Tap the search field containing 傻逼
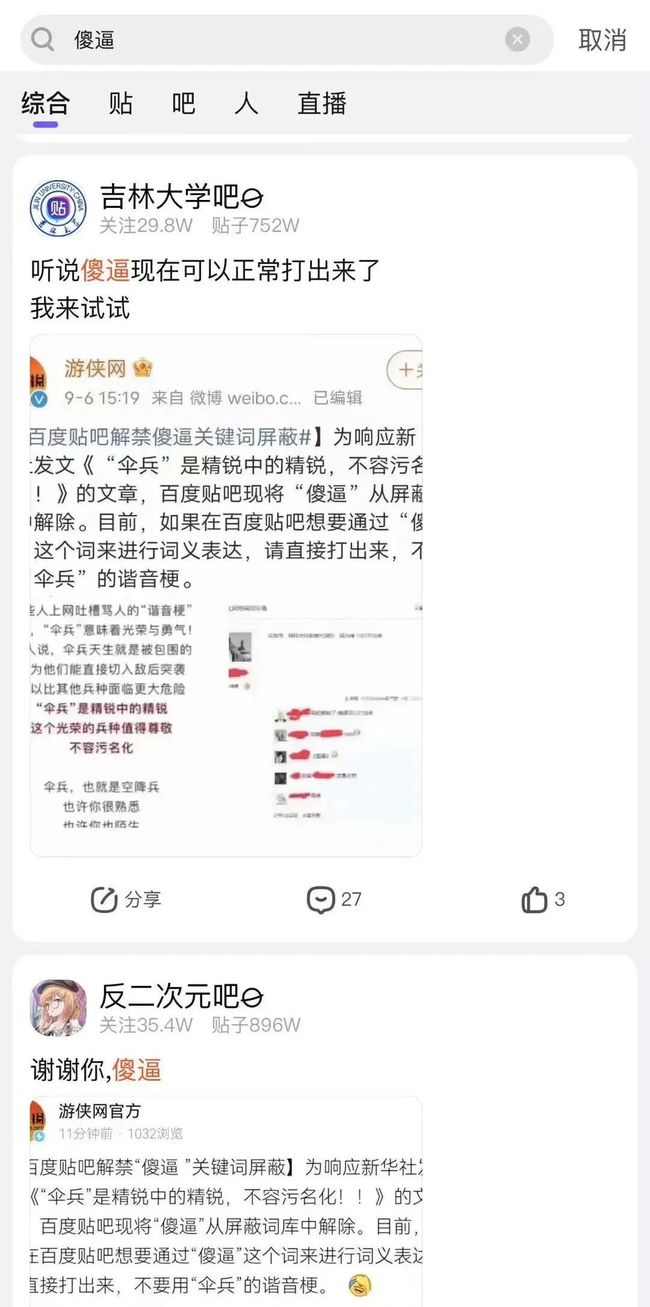The width and height of the screenshot is (650, 1307). [280, 40]
